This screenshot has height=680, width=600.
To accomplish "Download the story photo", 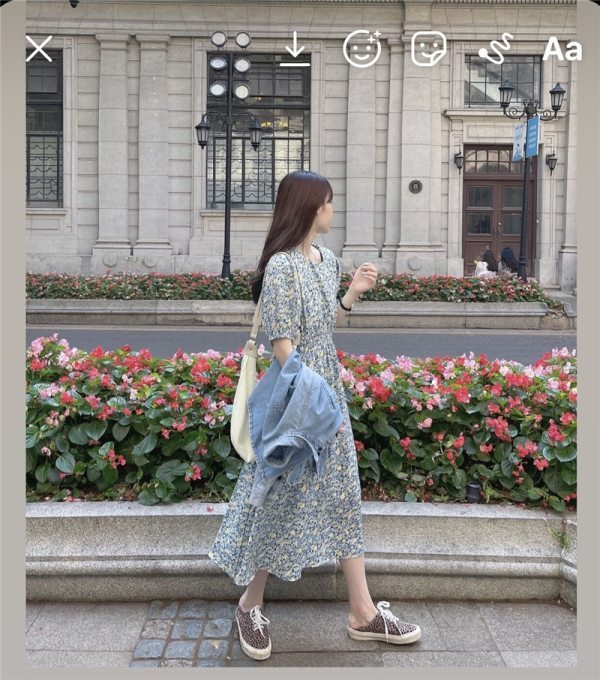I will coord(294,48).
